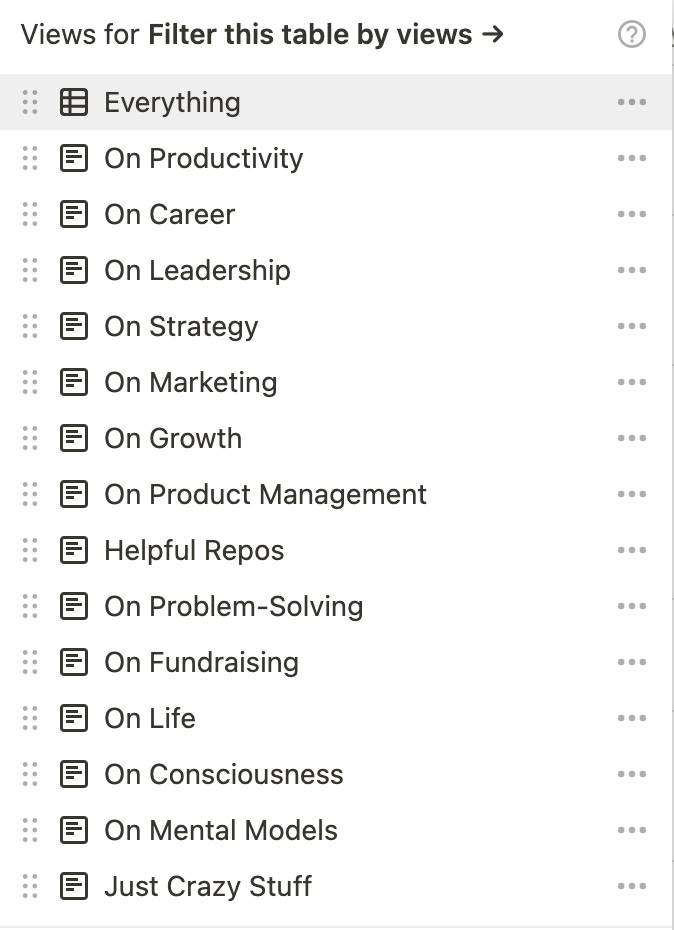Open the On Career view
674x930 pixels.
point(169,214)
